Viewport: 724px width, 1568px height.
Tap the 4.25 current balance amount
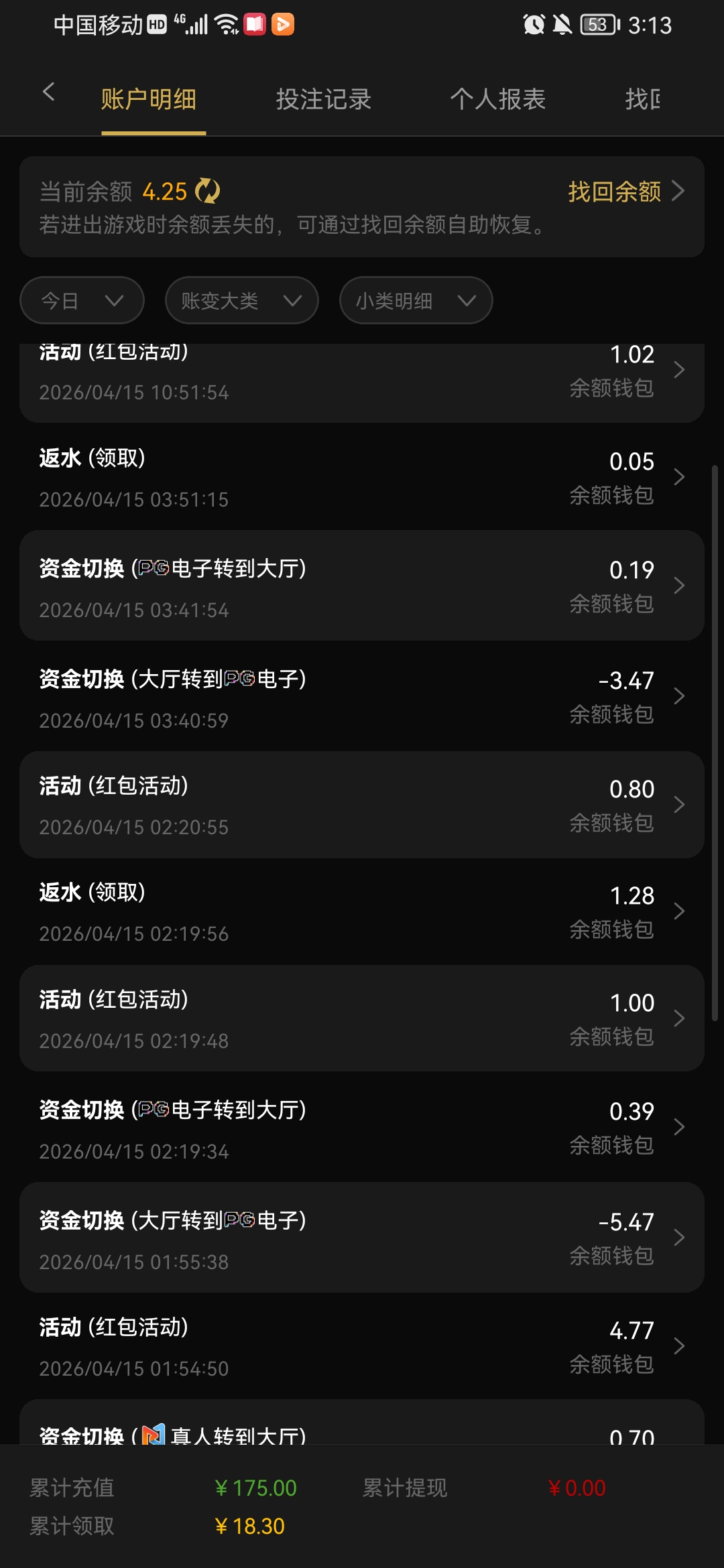[x=164, y=192]
